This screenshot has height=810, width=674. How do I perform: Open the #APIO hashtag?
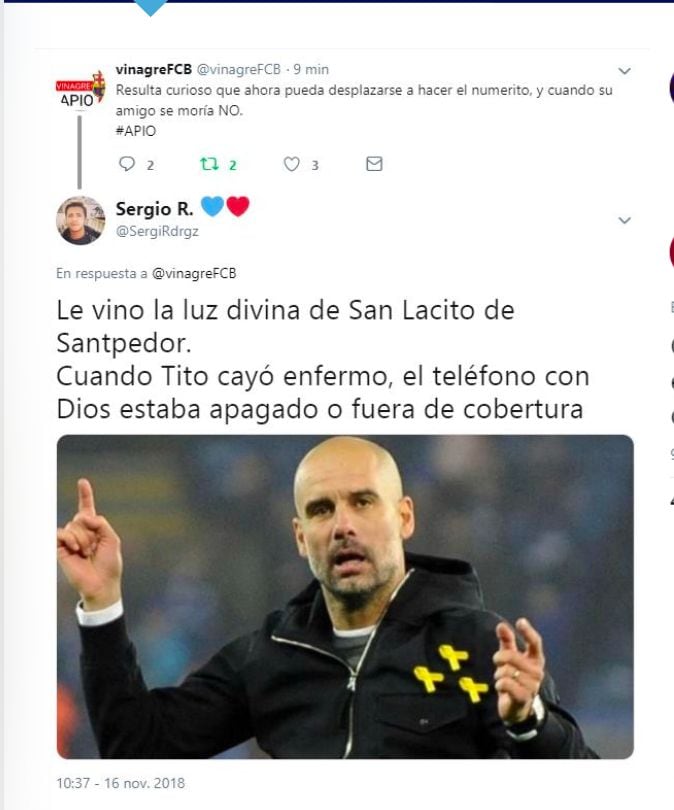[136, 130]
